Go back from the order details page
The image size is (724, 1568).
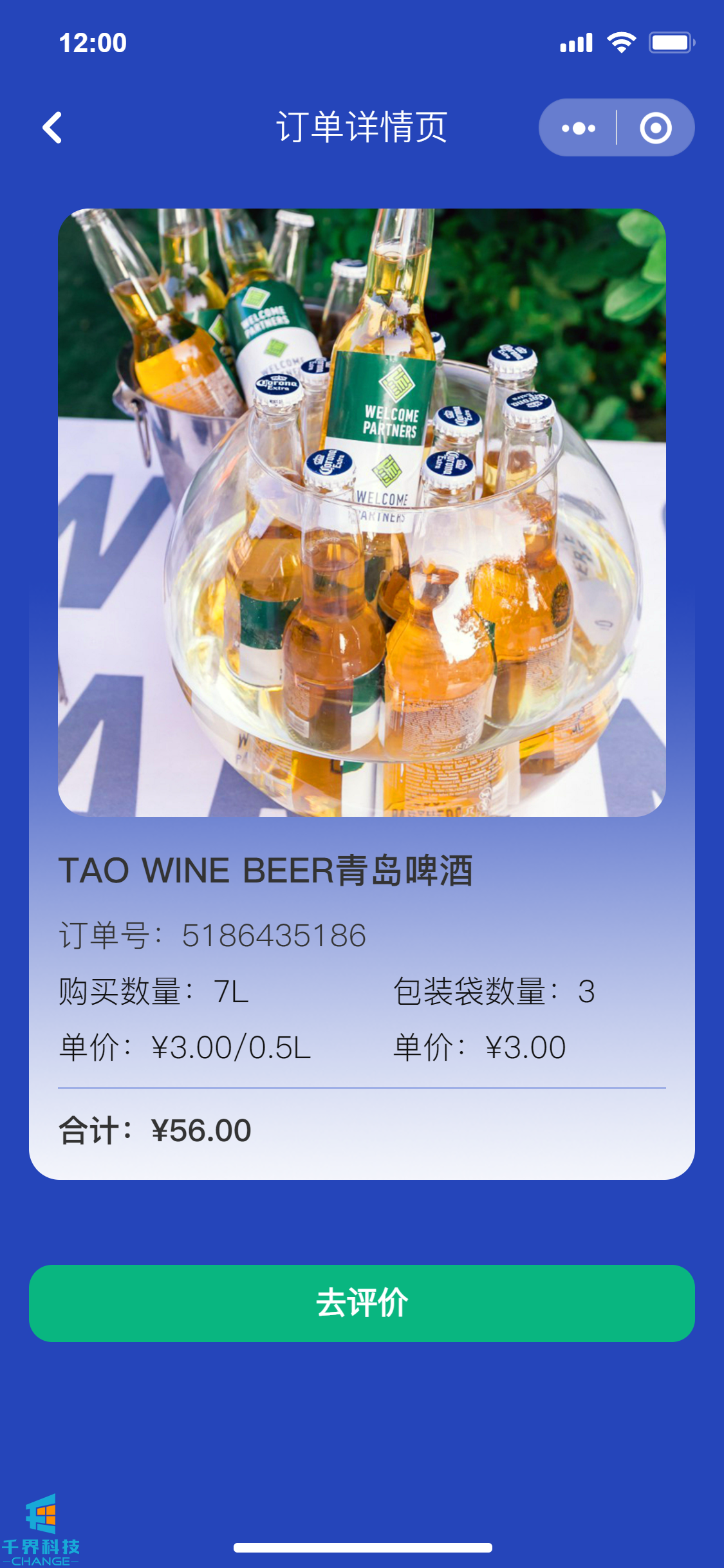[x=53, y=127]
